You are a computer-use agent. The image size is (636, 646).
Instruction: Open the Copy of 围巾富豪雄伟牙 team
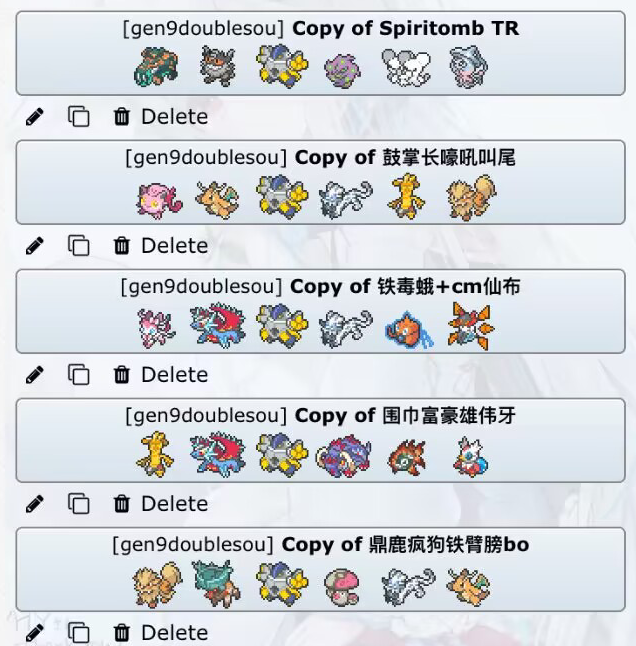(x=320, y=440)
